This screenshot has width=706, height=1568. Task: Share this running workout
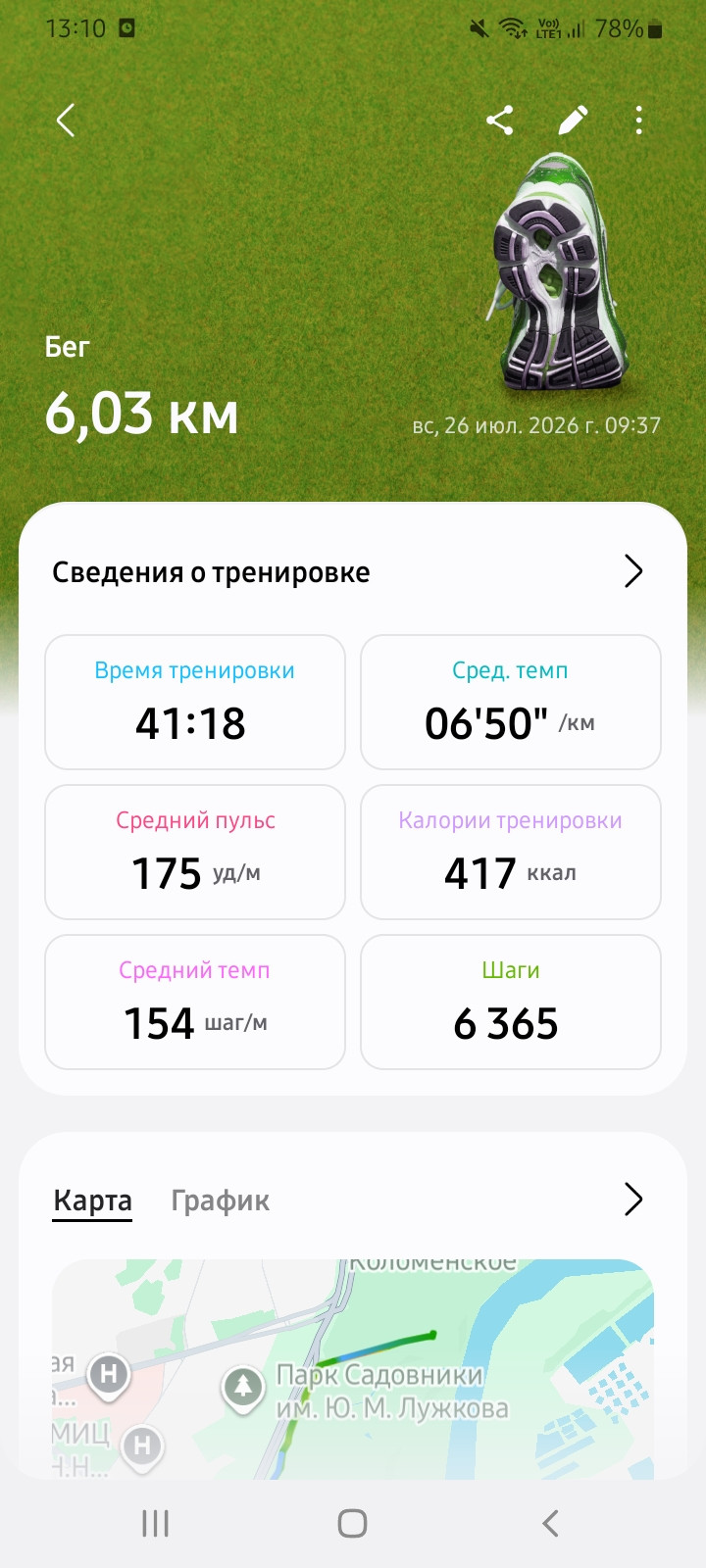500,121
